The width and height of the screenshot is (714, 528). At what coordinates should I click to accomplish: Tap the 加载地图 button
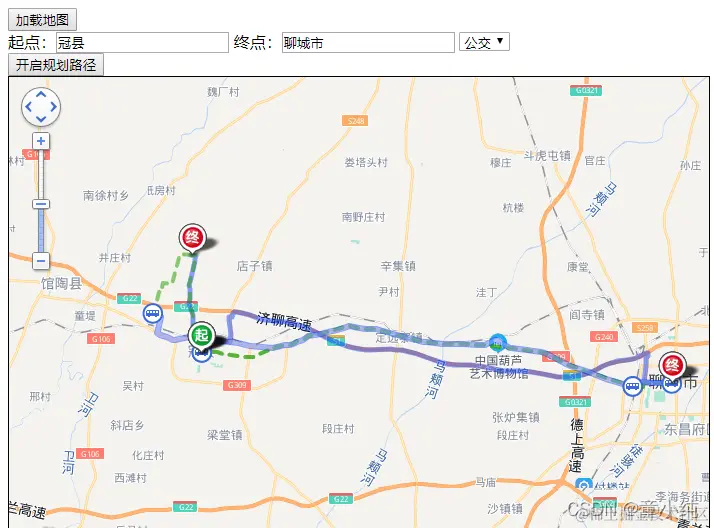[x=42, y=20]
